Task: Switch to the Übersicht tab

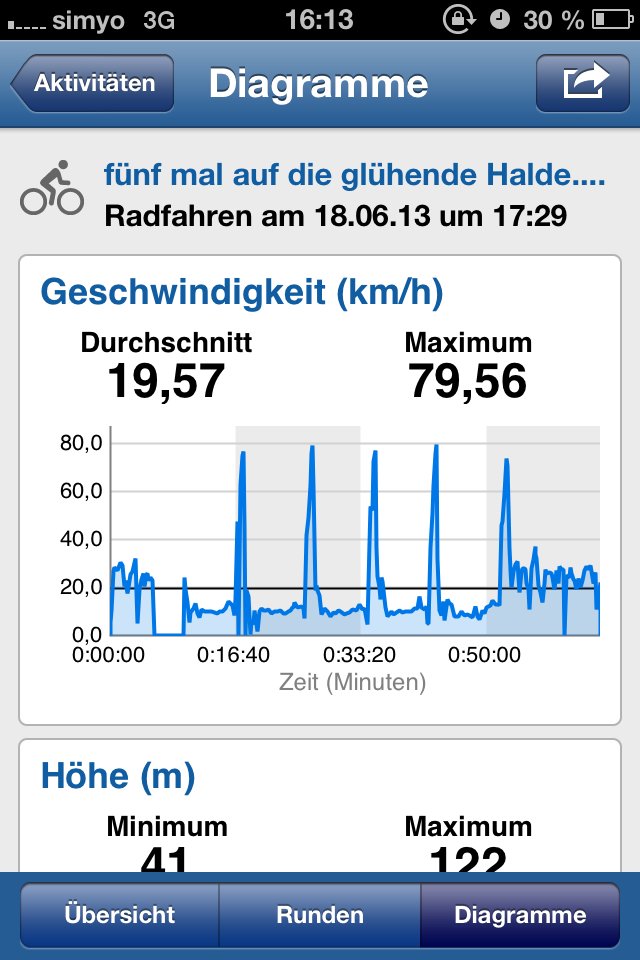Action: [120, 914]
